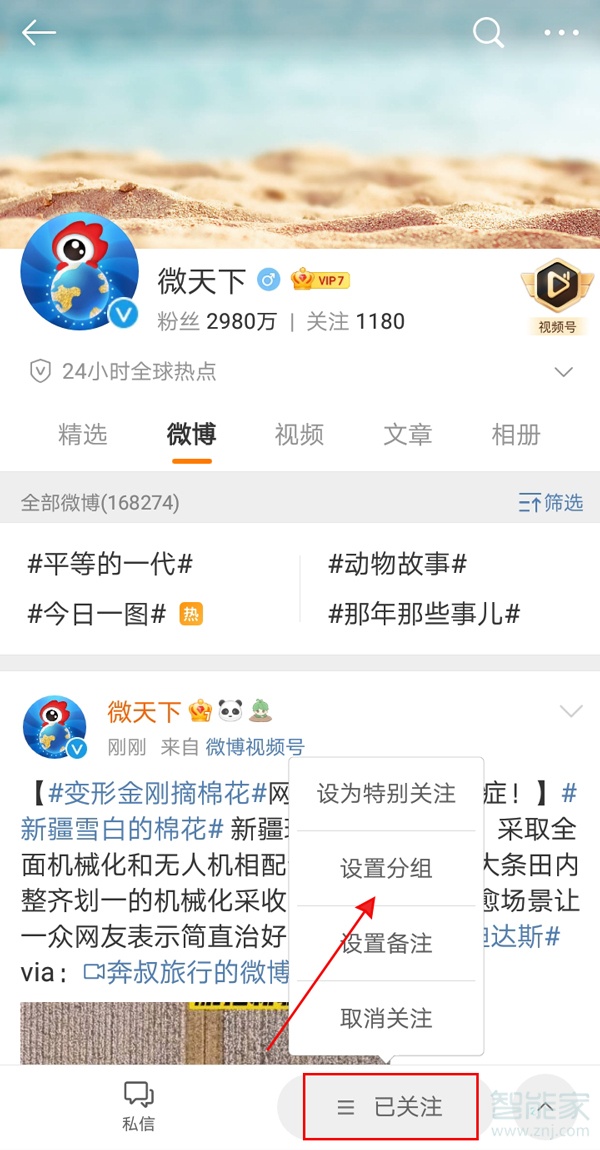The image size is (600, 1150).
Task: Open the three-dot overflow menu
Action: [561, 33]
